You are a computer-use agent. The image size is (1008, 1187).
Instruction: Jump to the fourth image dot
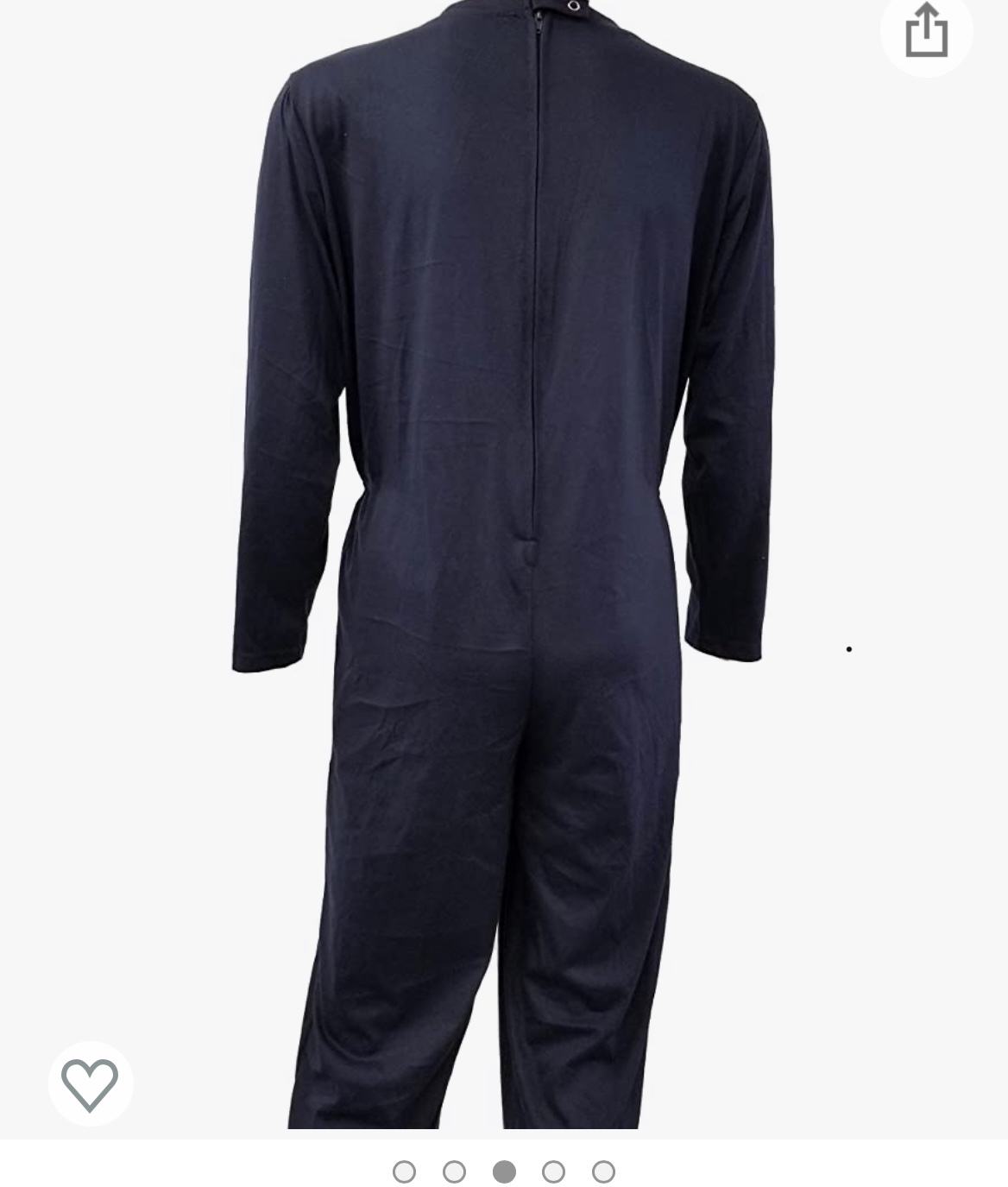click(x=553, y=1171)
